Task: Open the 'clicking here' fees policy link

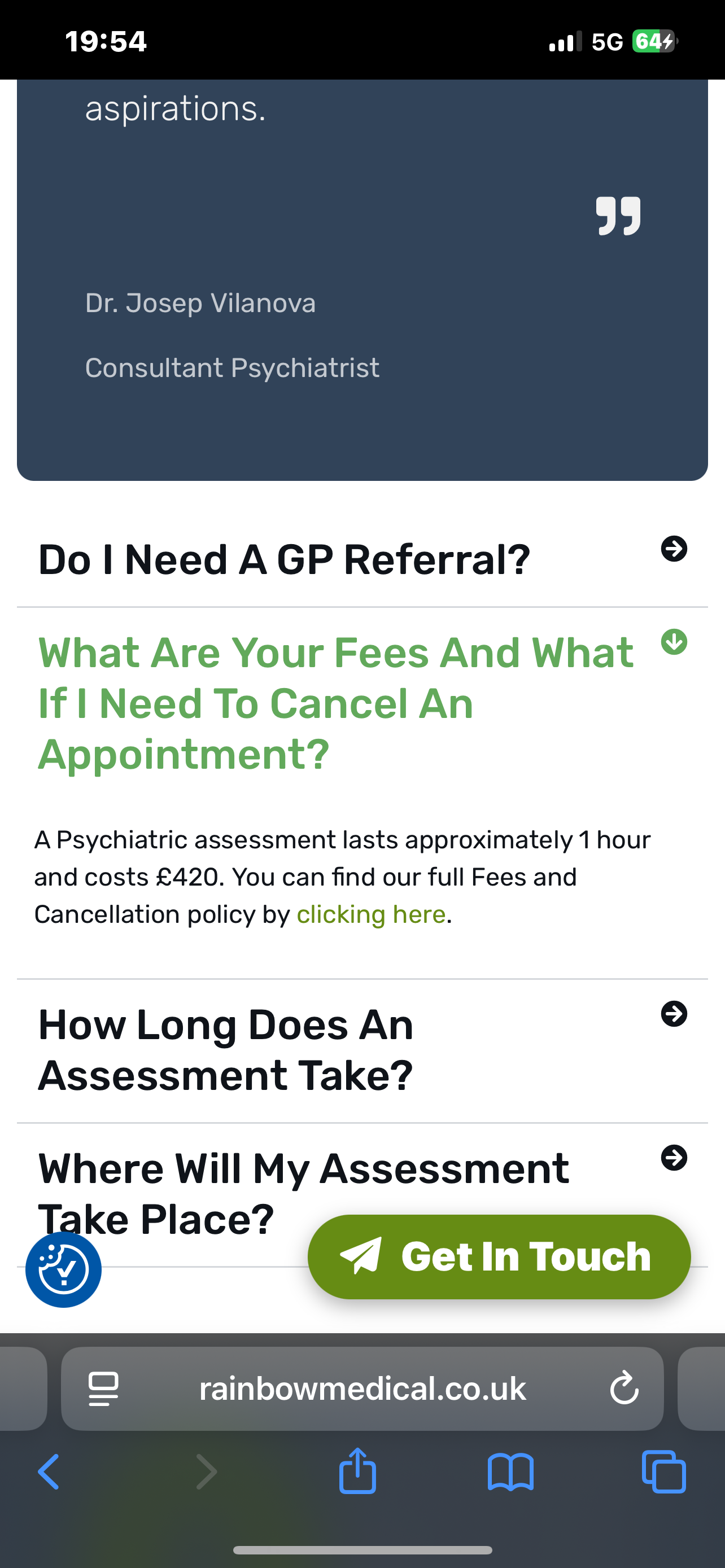Action: pos(371,914)
